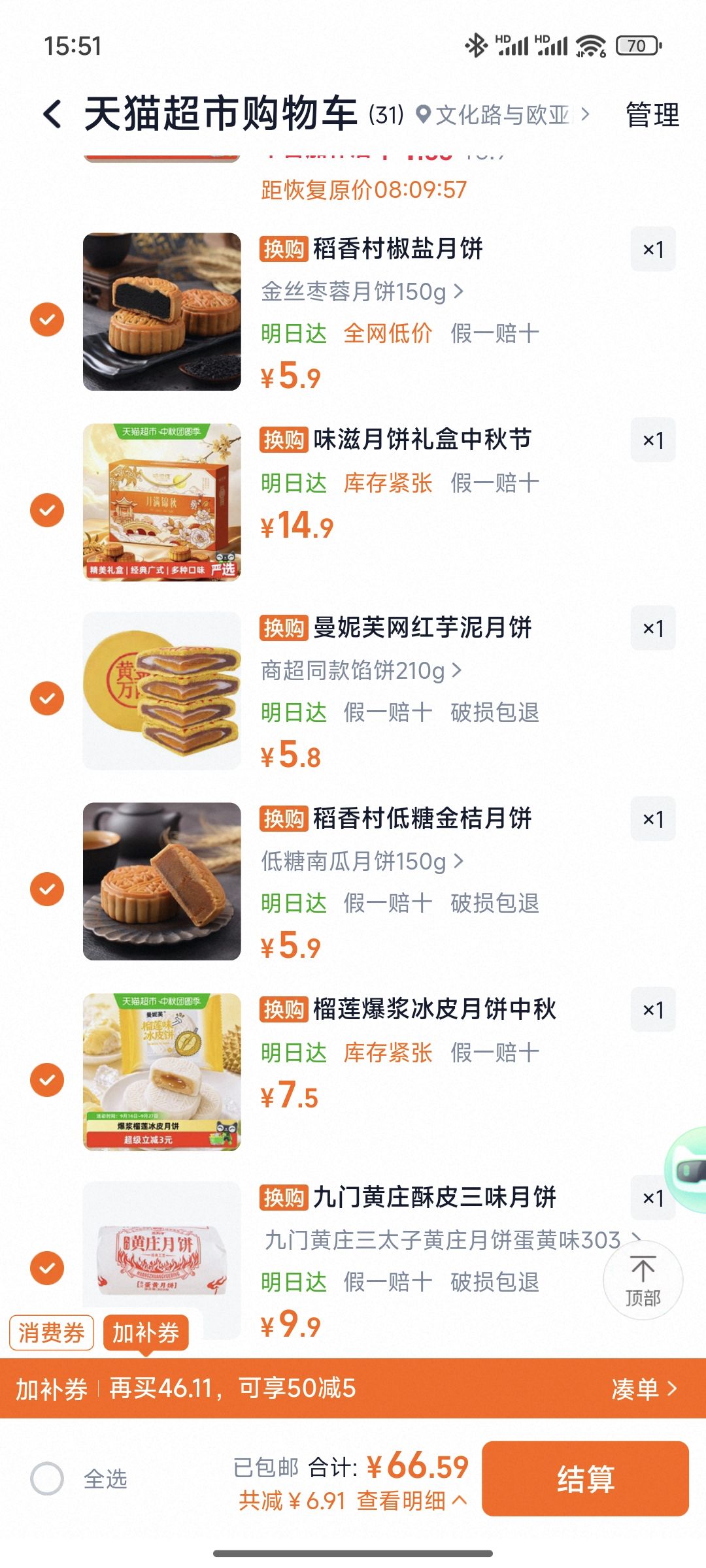
Task: Change the delivery address 文化路与欧亚
Action: (x=503, y=115)
